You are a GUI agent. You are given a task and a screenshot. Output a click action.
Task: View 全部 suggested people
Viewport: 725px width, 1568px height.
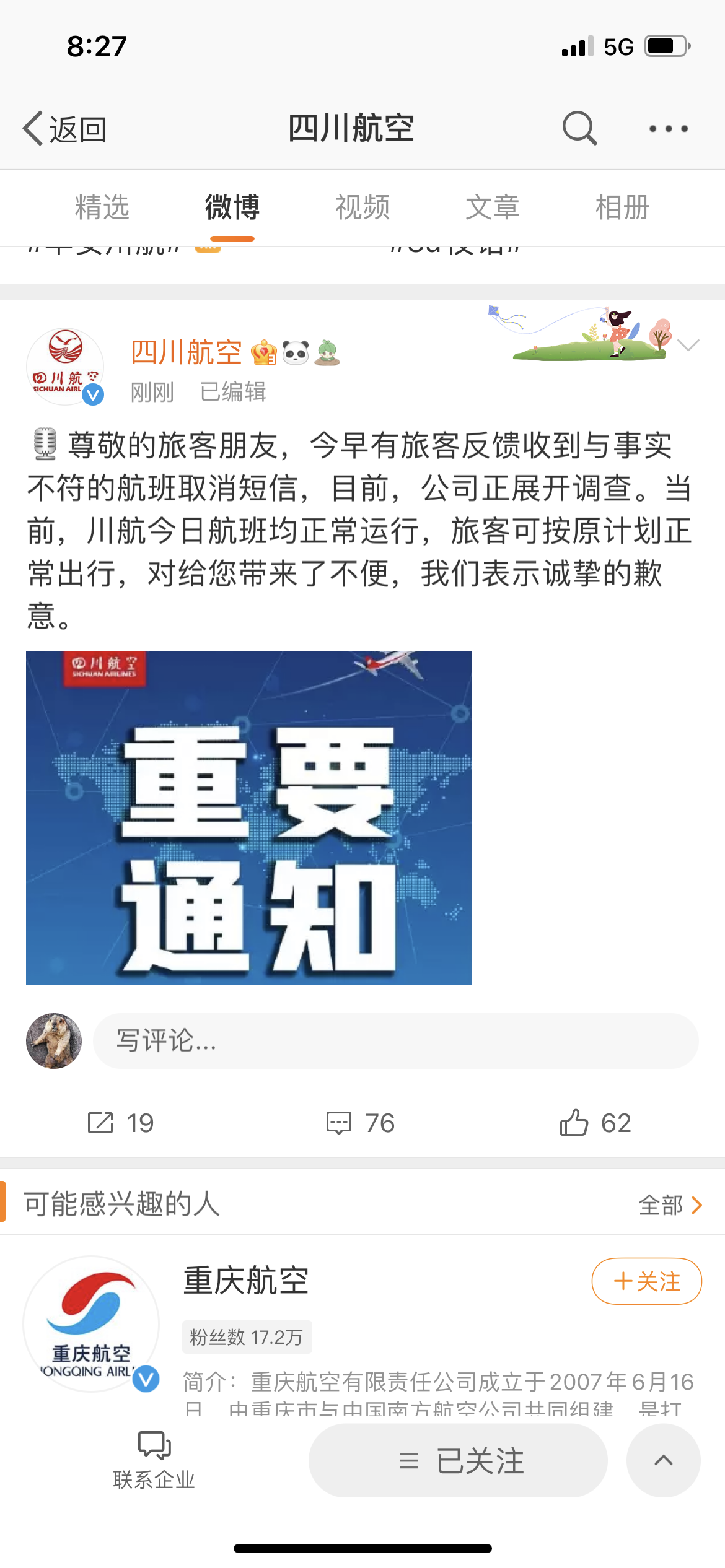click(x=670, y=1205)
